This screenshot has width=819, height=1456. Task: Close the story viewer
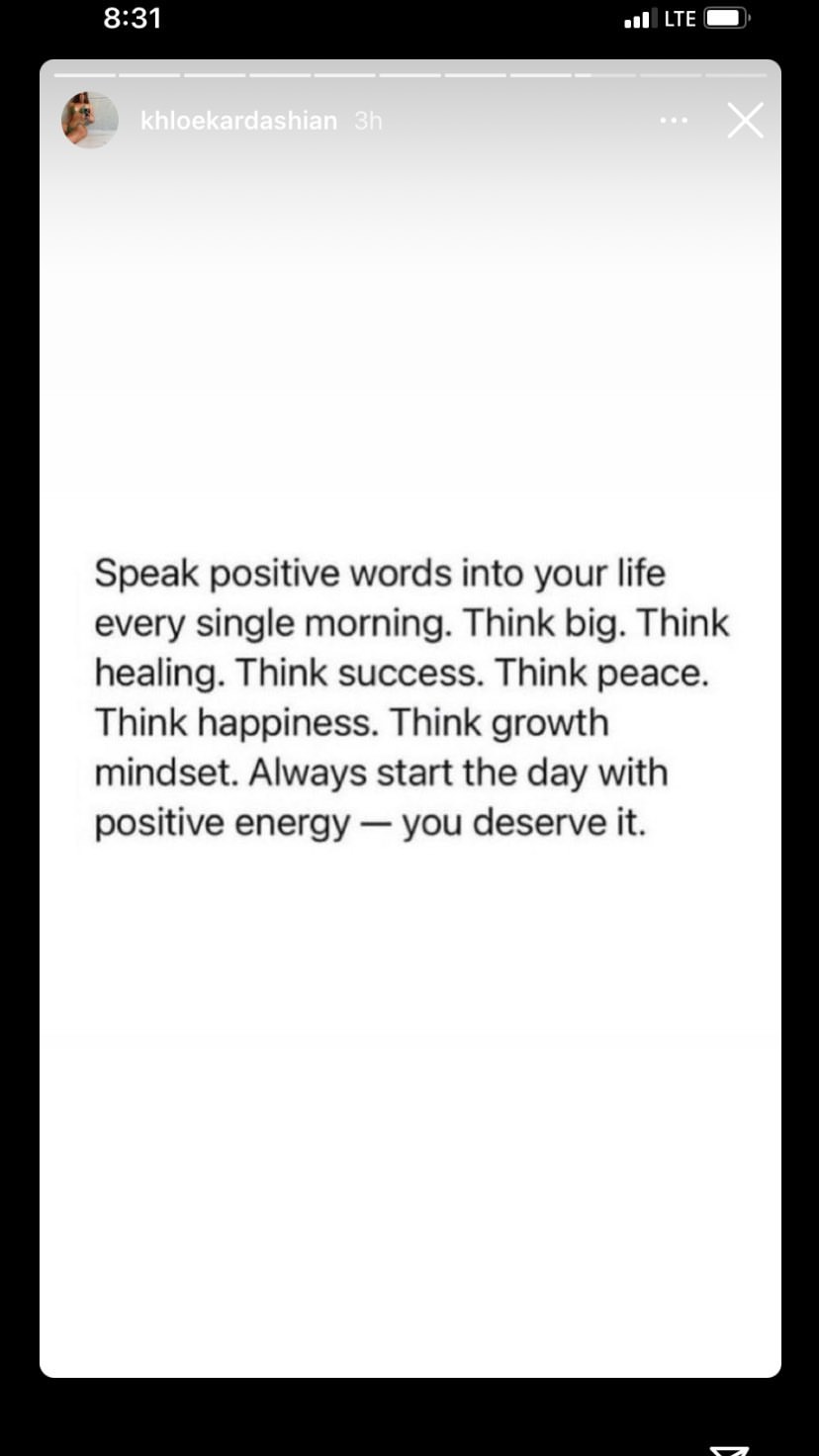pos(745,121)
